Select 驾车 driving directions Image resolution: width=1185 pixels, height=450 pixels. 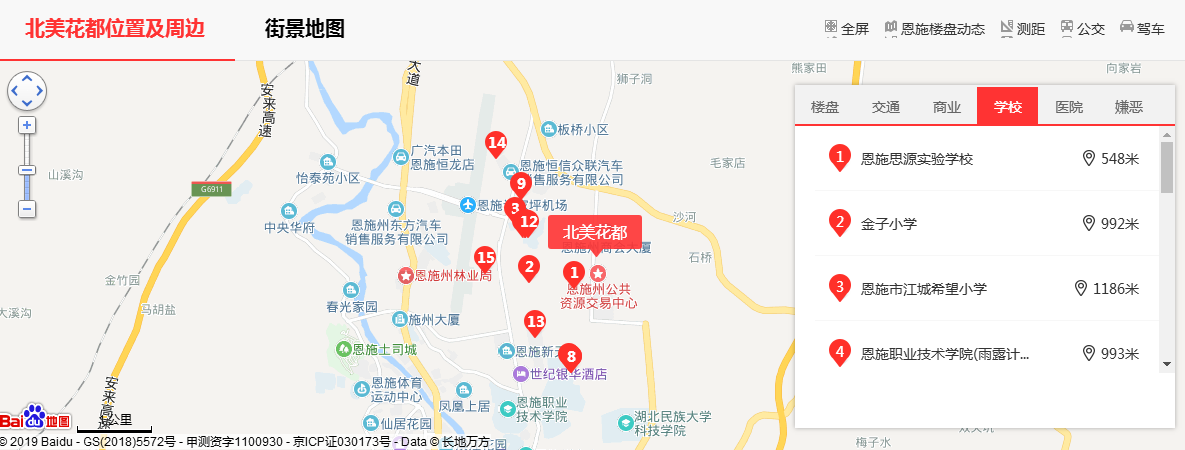point(1142,29)
